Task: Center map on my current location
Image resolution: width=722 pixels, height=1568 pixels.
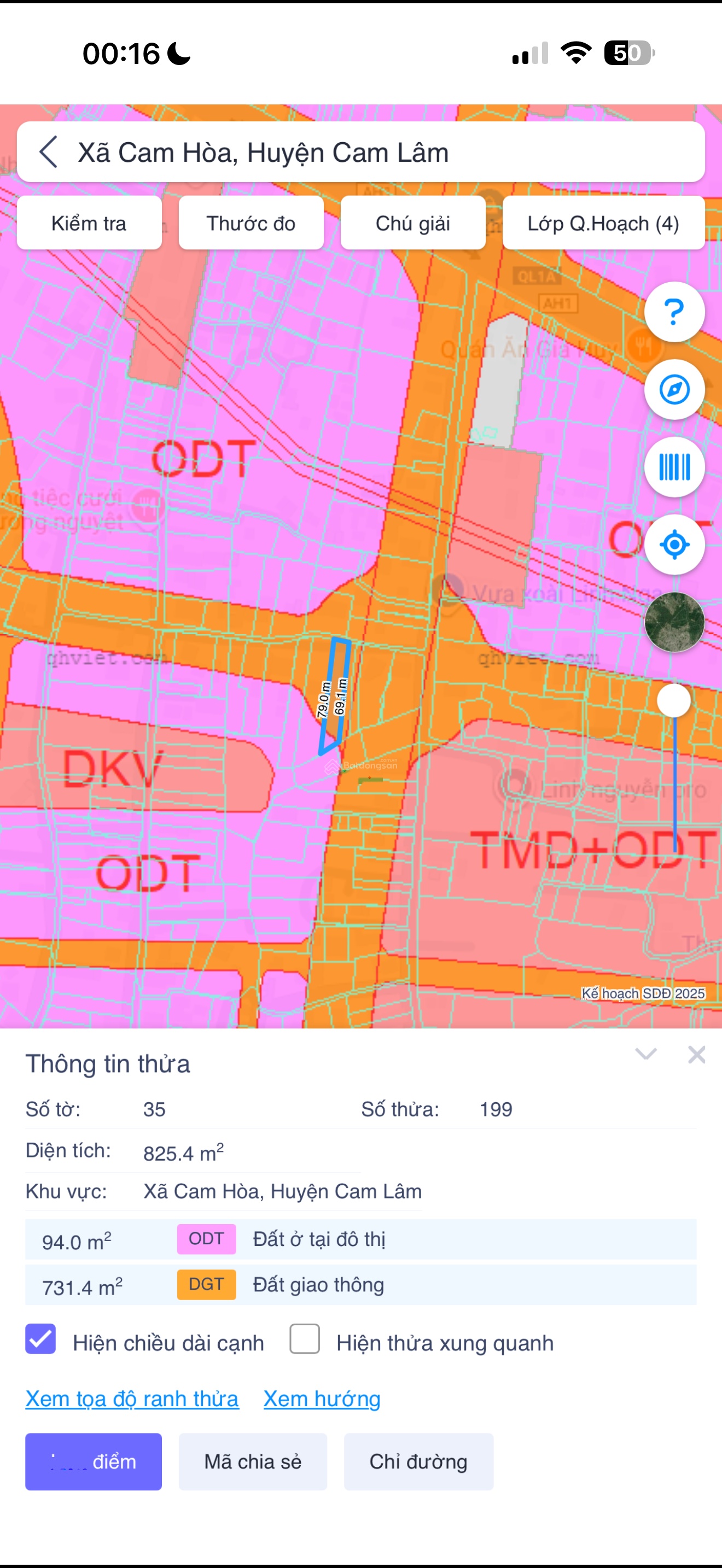Action: point(674,544)
